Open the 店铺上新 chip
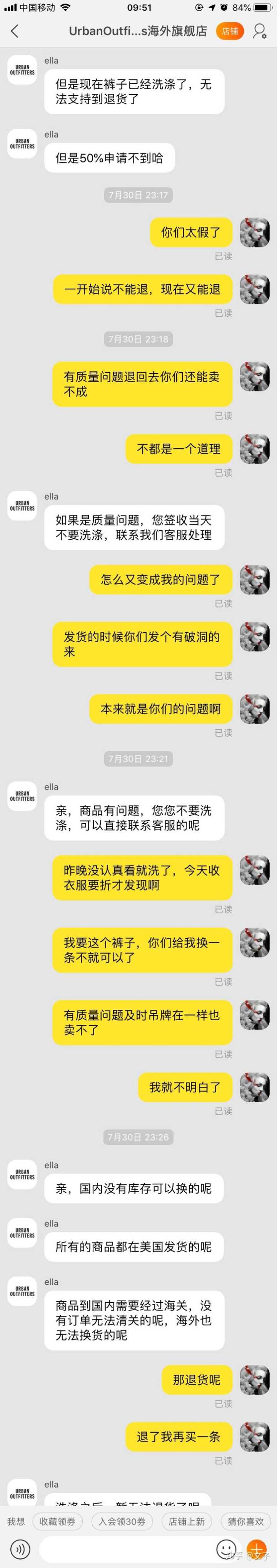Screen dimensions: 277x1568 186,1521
